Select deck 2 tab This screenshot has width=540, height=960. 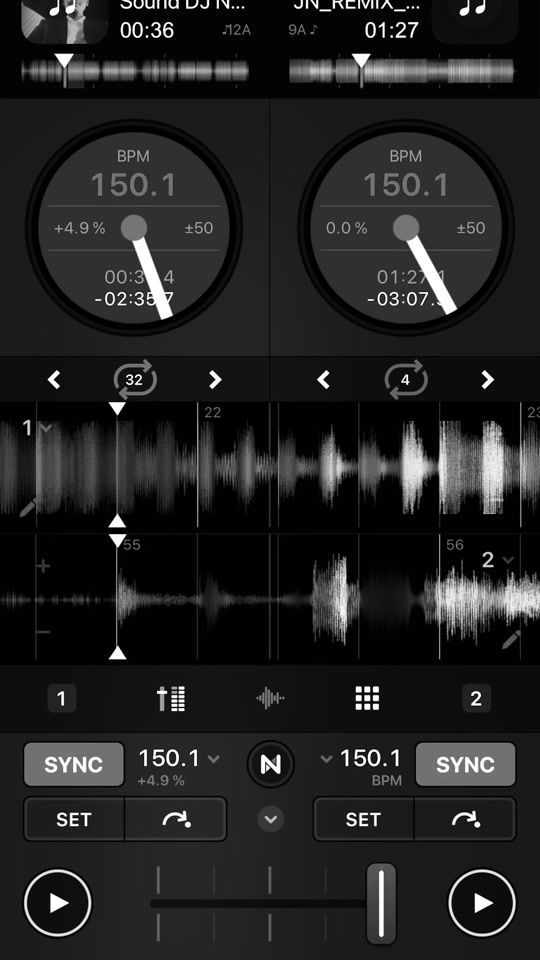(x=476, y=698)
